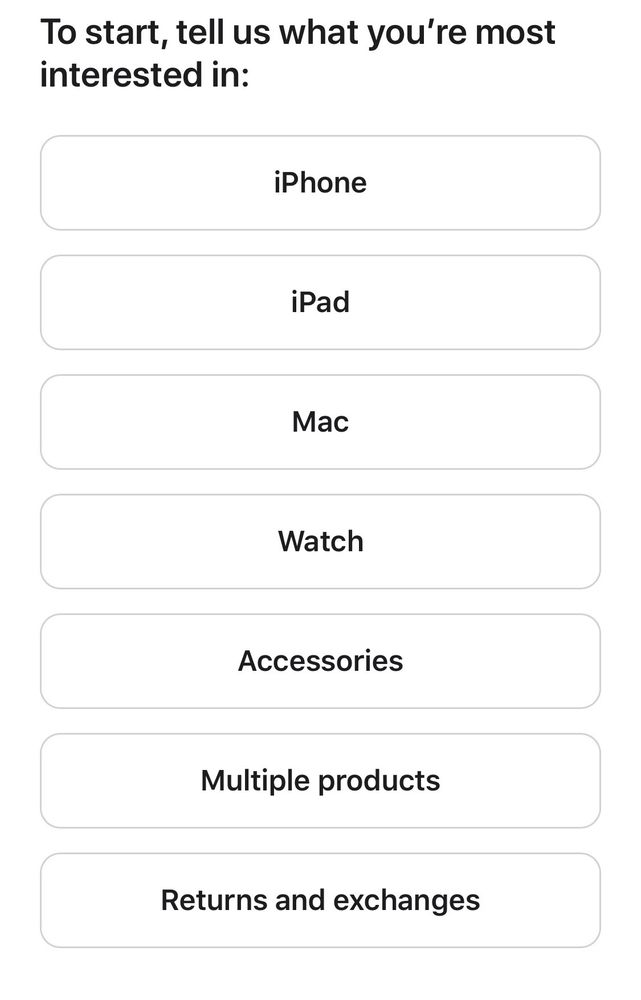Select Accessories
641x1000 pixels.
(320, 661)
